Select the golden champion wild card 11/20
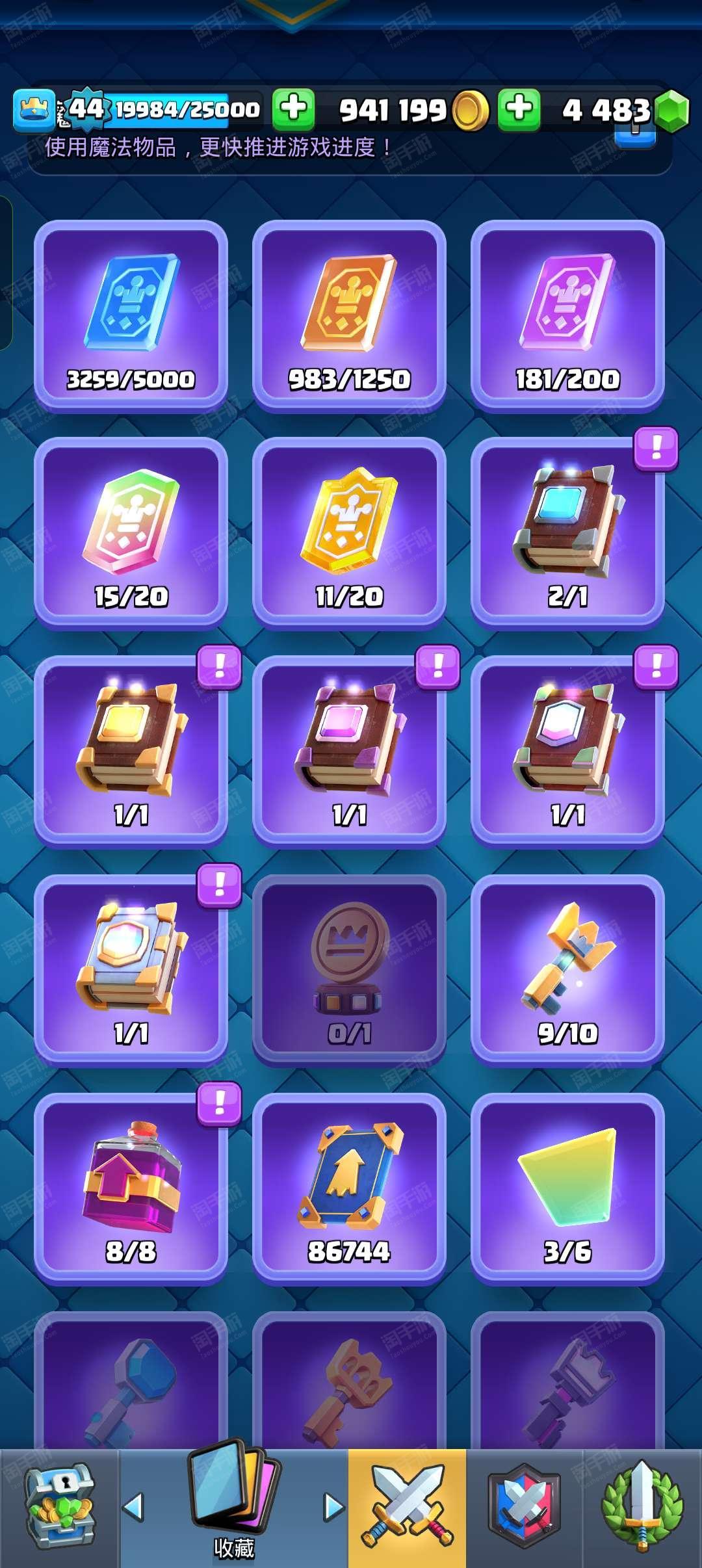702x1568 pixels. (349, 533)
